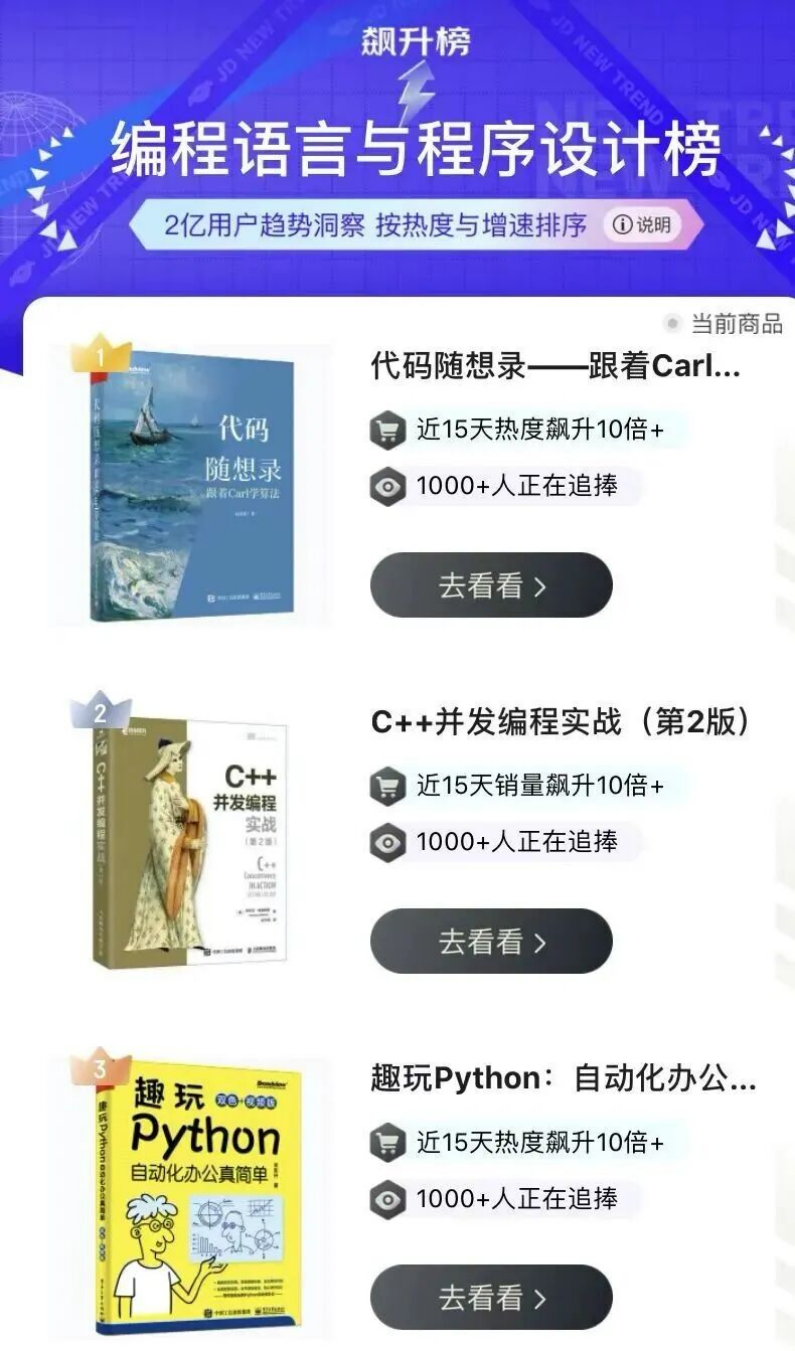
Task: Open the 代码随想录——跟着Carl title
Action: [x=556, y=367]
